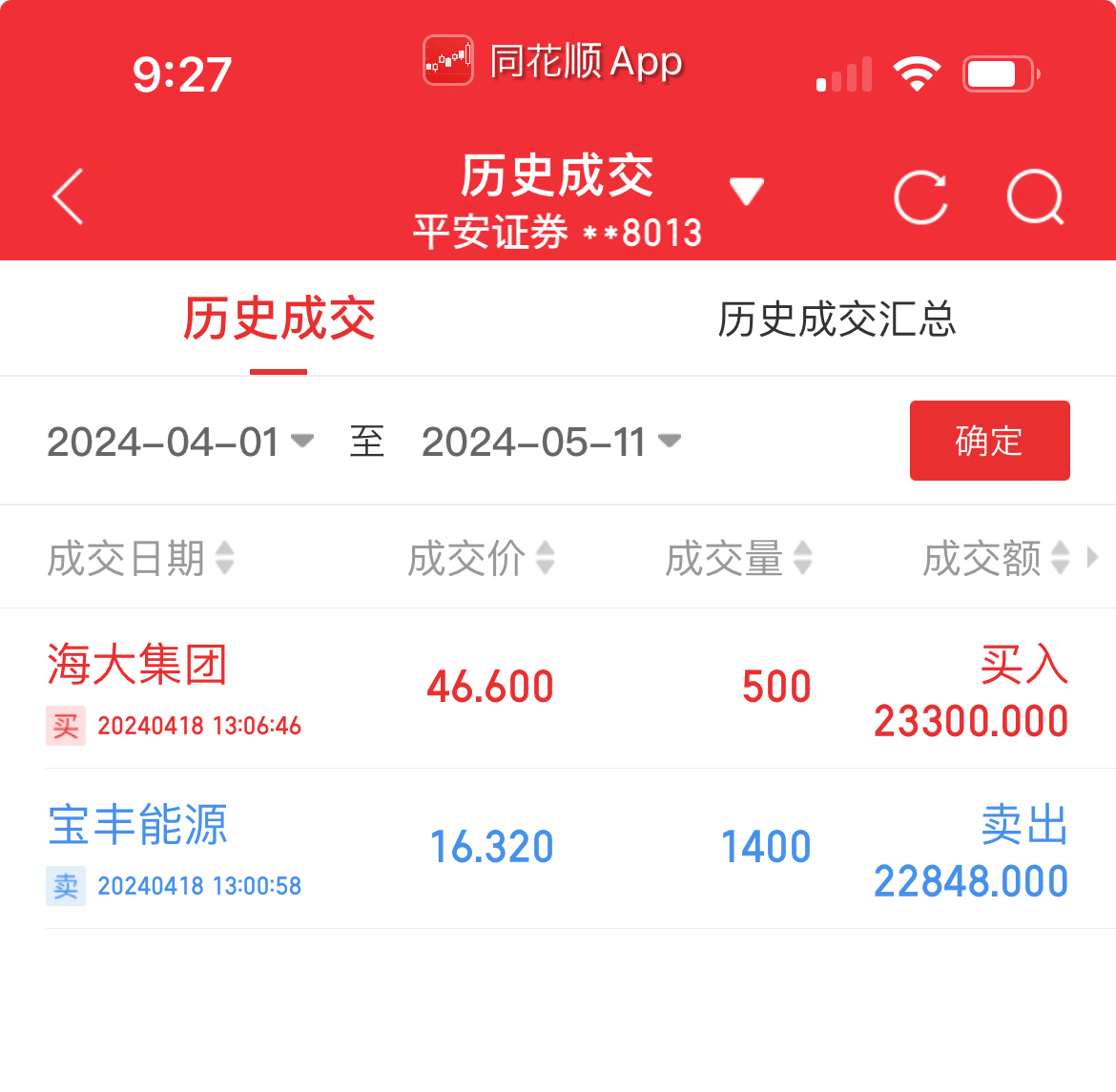
Task: Show more columns with right arrow
Action: tap(1093, 557)
